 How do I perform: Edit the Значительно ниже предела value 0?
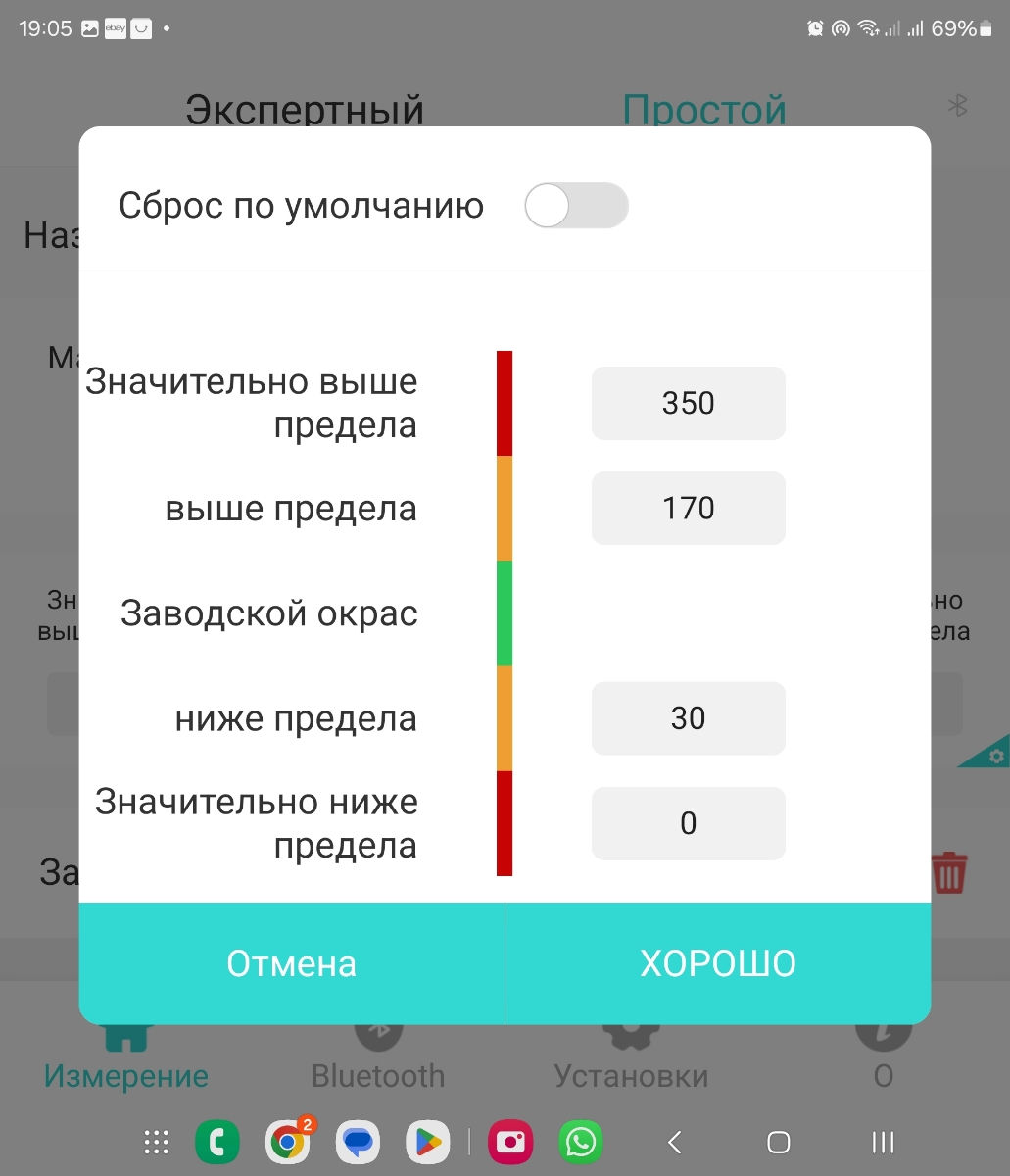688,823
